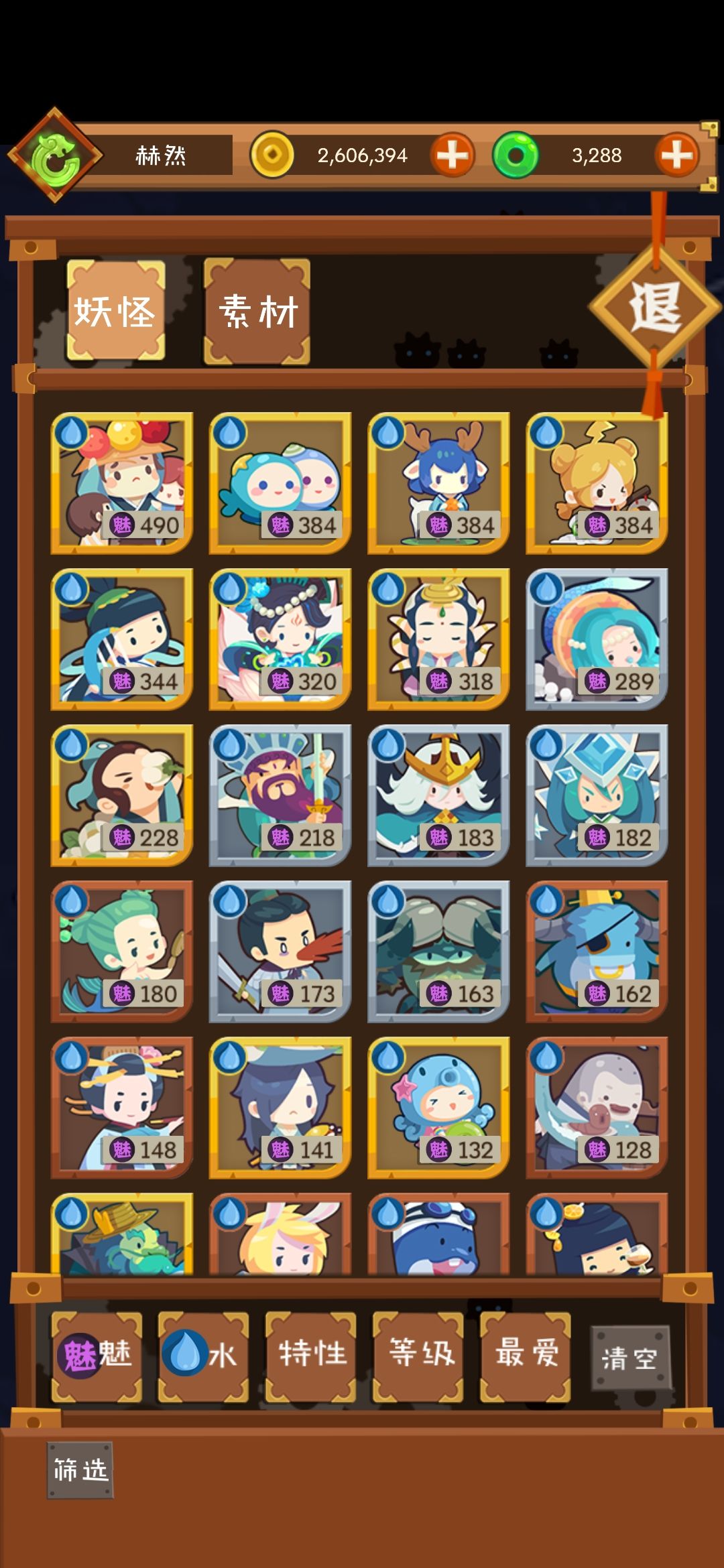Click the gold coin currency icon
Viewport: 724px width, 1568px height.
[x=274, y=156]
